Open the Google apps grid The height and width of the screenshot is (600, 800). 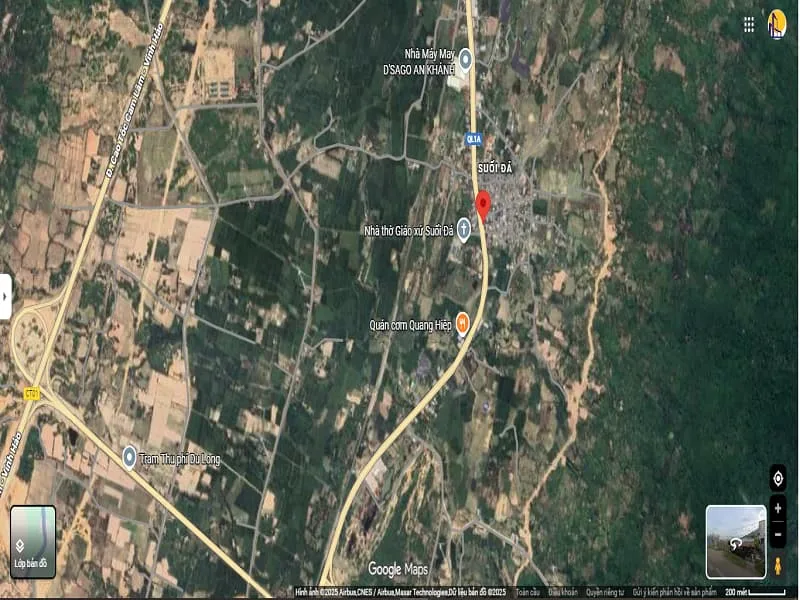(749, 24)
